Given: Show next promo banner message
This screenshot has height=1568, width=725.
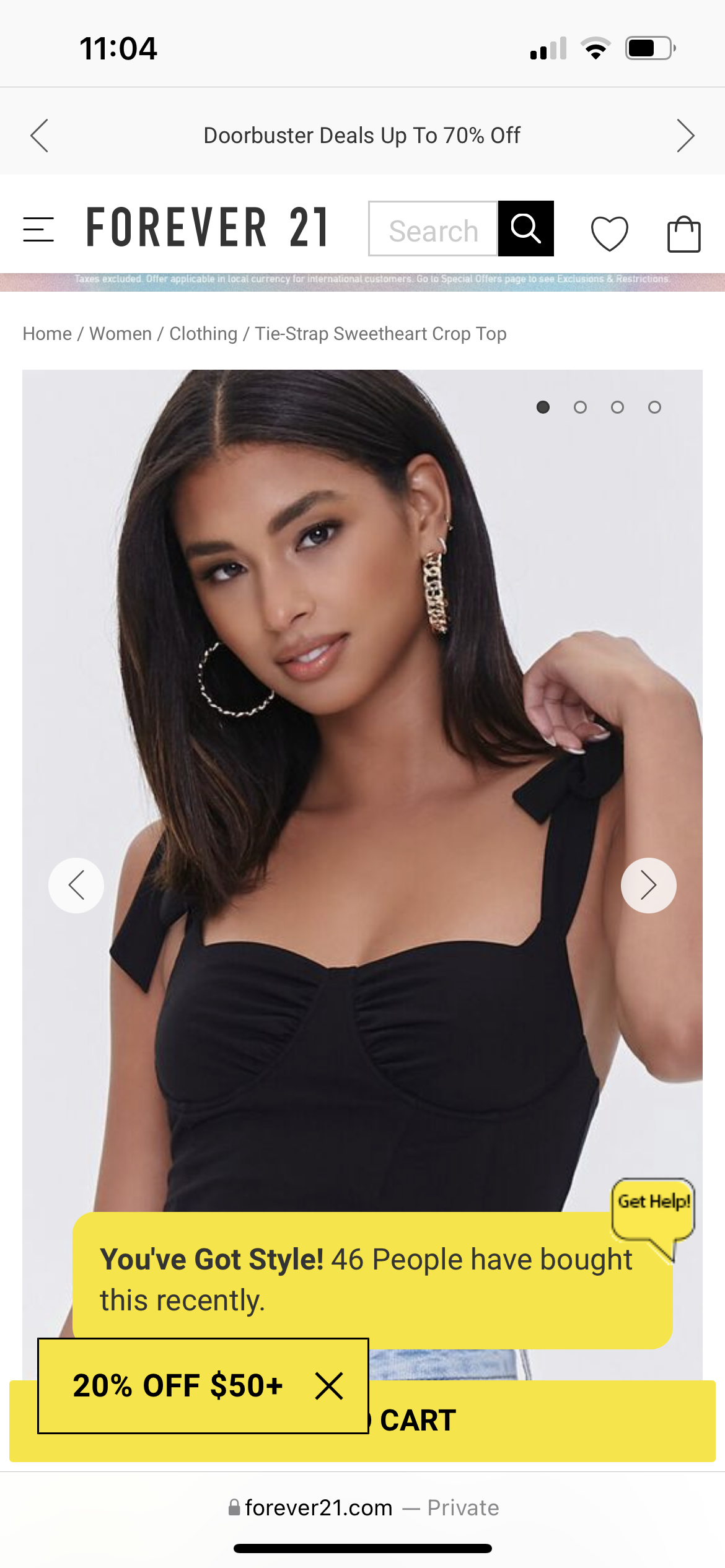Looking at the screenshot, I should pos(685,136).
